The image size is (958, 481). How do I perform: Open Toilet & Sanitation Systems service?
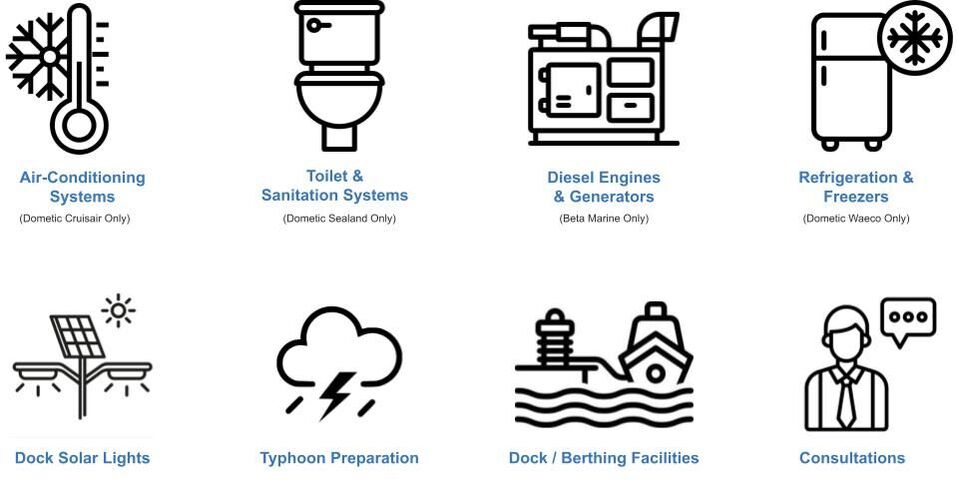tap(334, 186)
